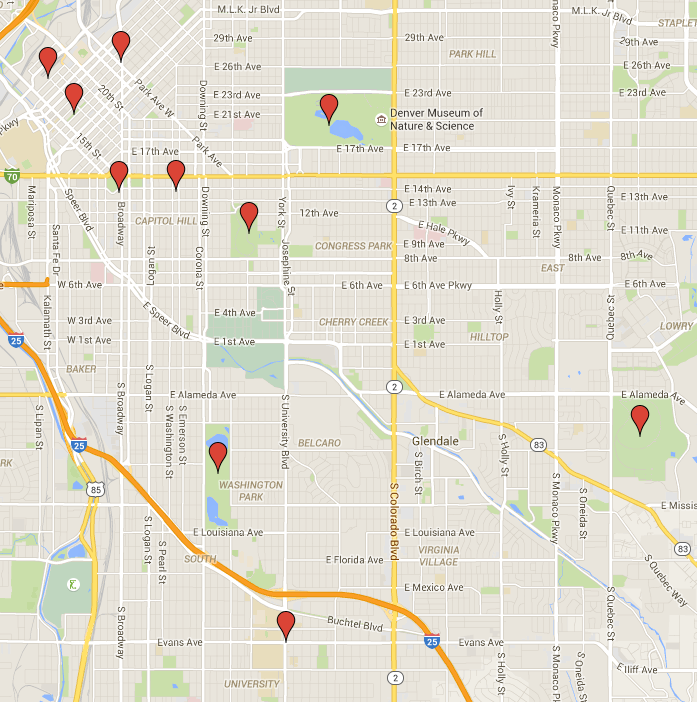Open Denver Museum of Nature & Science place marker
This screenshot has height=702, width=697.
point(380,120)
